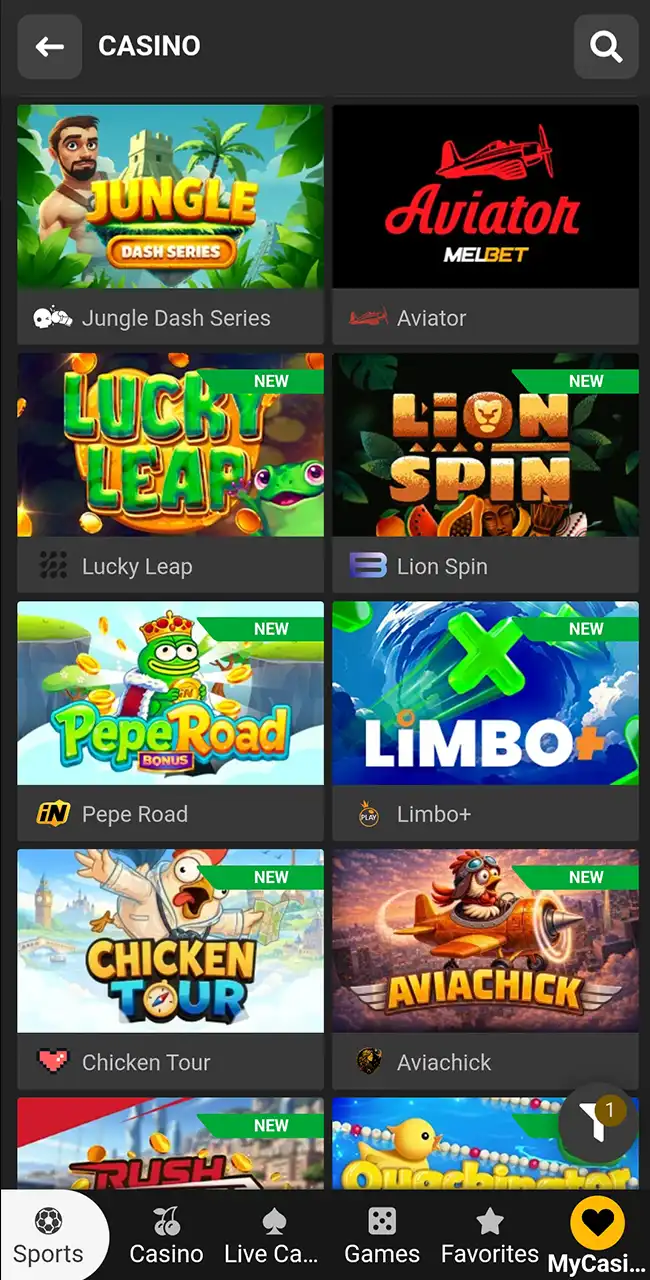
Task: Open the Jungle Dash Series game
Action: click(171, 225)
